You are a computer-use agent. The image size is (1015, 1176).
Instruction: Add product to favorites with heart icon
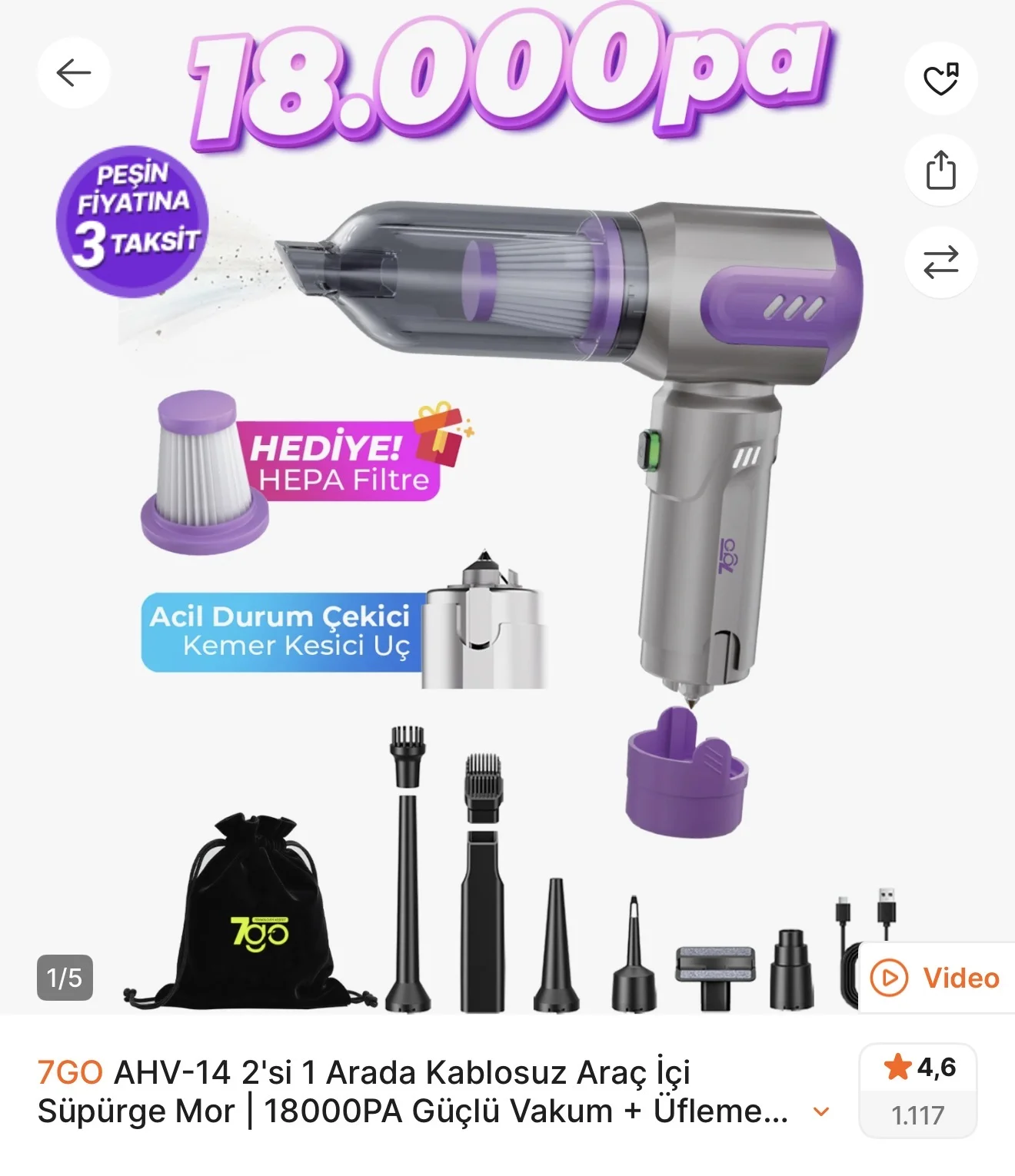coord(940,79)
